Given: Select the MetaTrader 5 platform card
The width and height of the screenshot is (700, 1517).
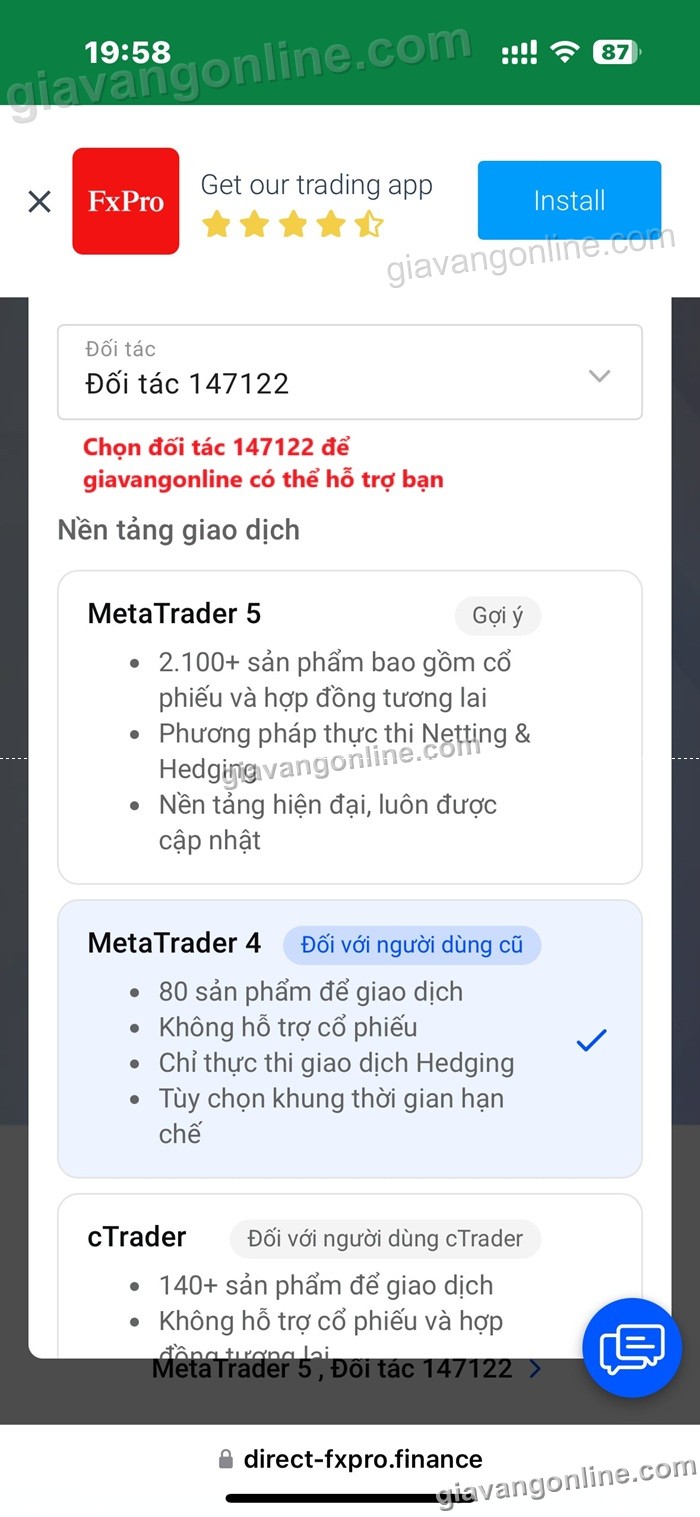Looking at the screenshot, I should pos(349,726).
